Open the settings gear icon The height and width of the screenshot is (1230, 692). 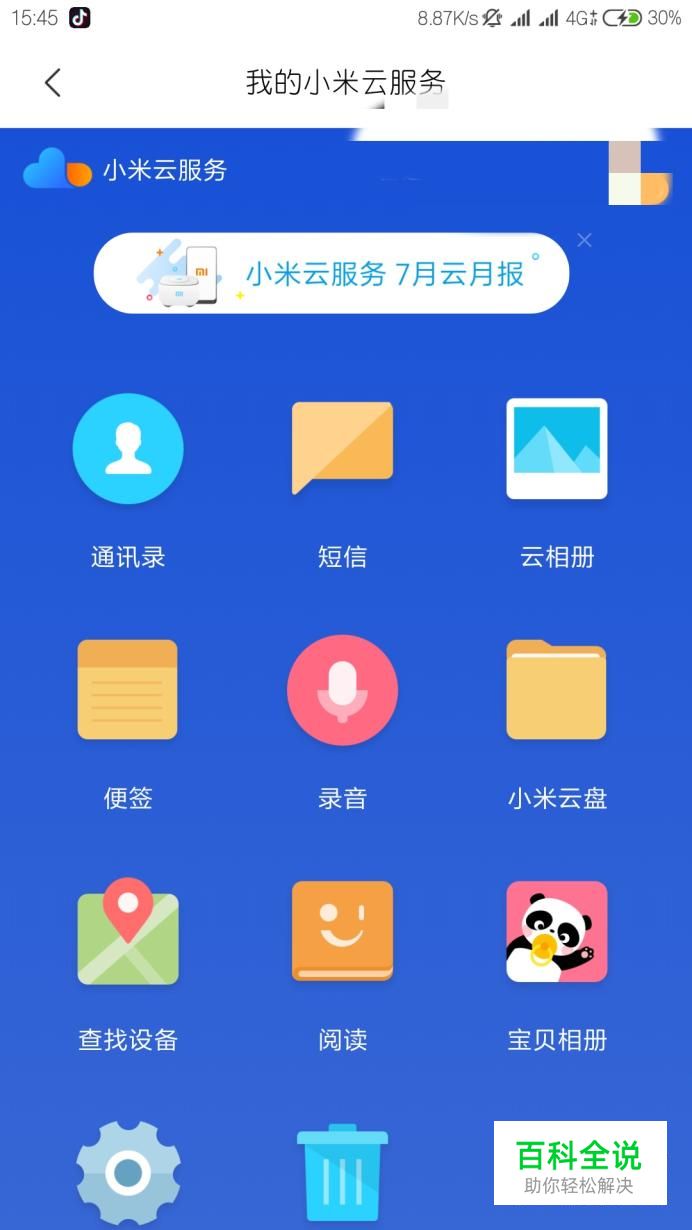128,1174
